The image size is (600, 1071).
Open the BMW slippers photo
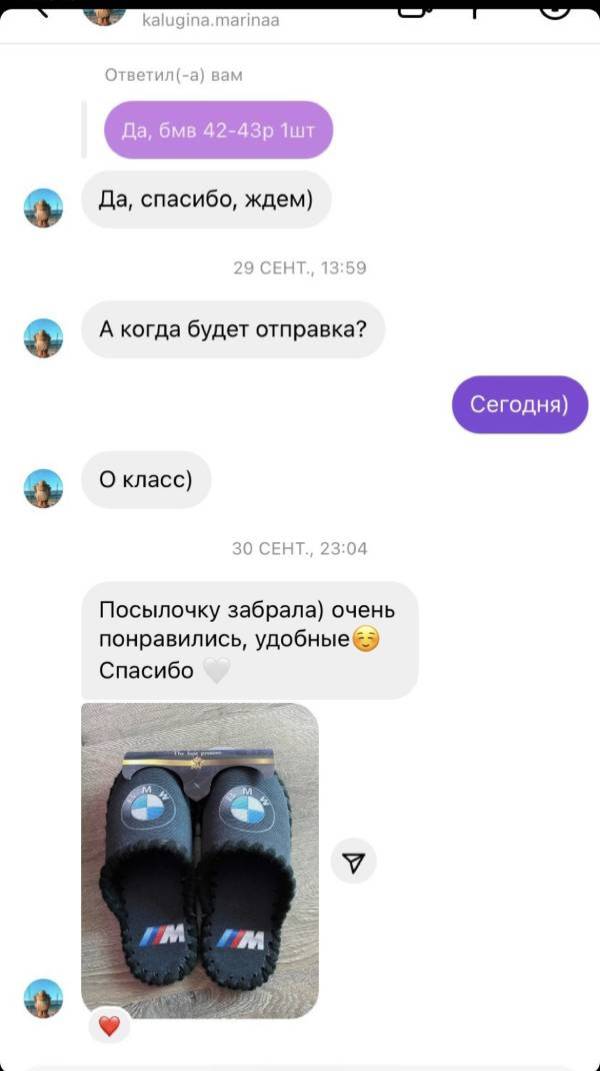(x=200, y=861)
